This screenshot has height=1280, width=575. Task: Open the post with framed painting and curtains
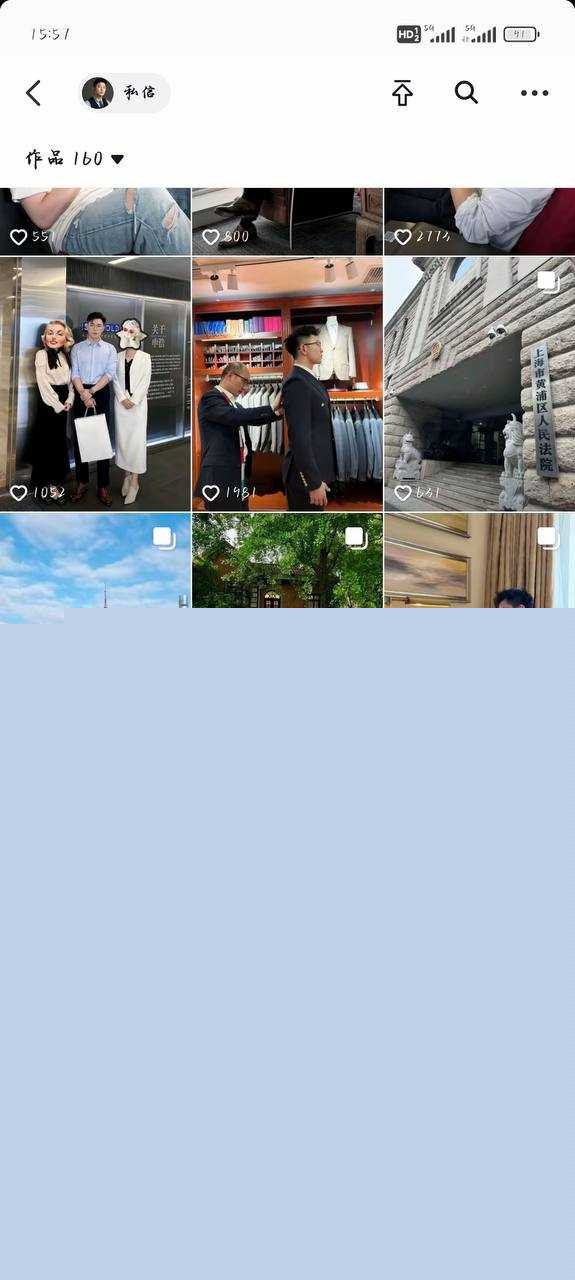479,560
